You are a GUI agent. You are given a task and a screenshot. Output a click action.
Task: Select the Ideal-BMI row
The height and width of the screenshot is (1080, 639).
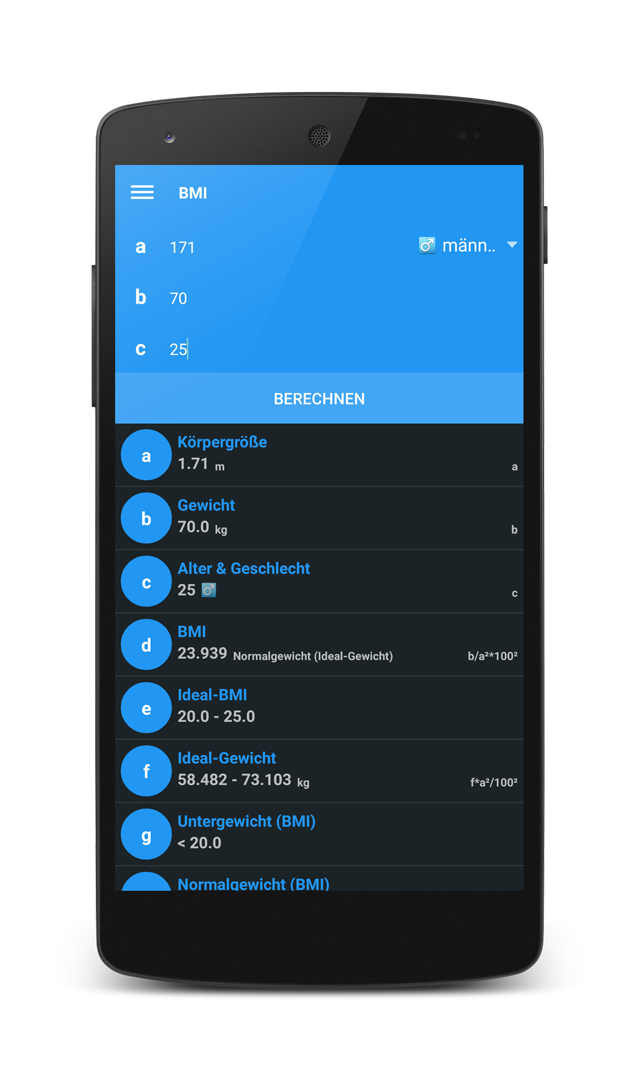(319, 707)
